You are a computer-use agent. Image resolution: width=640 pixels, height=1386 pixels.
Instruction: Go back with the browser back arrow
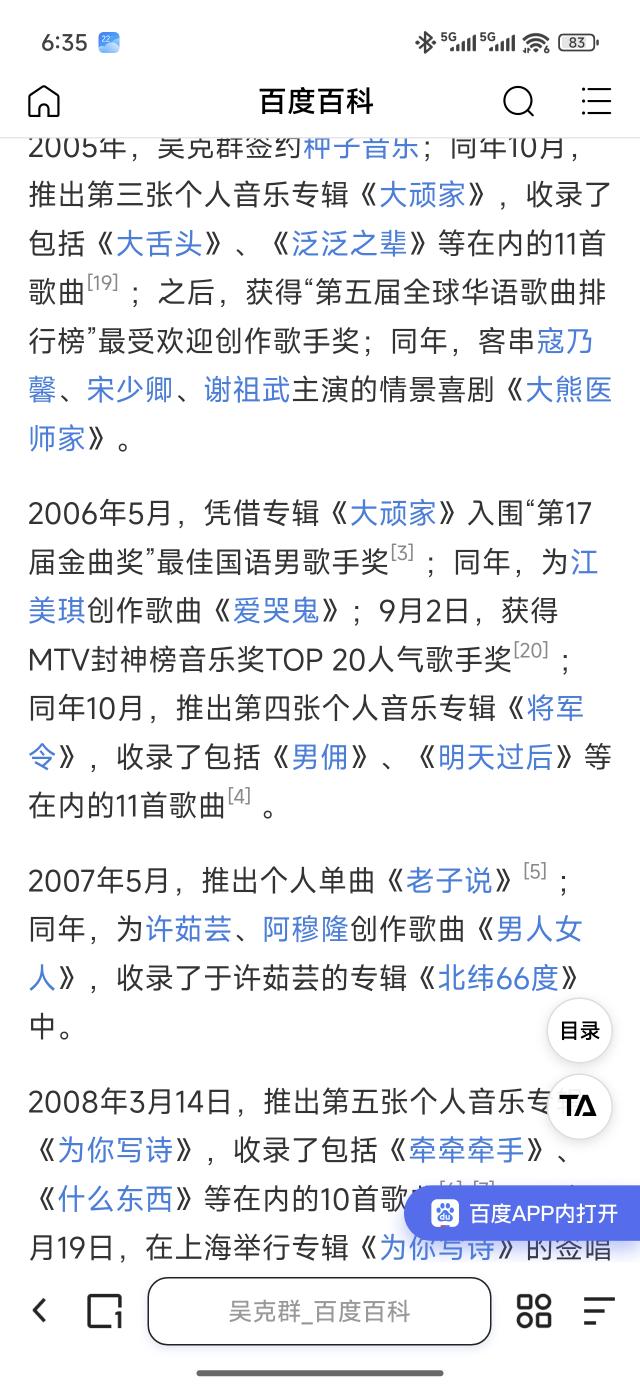[40, 1310]
